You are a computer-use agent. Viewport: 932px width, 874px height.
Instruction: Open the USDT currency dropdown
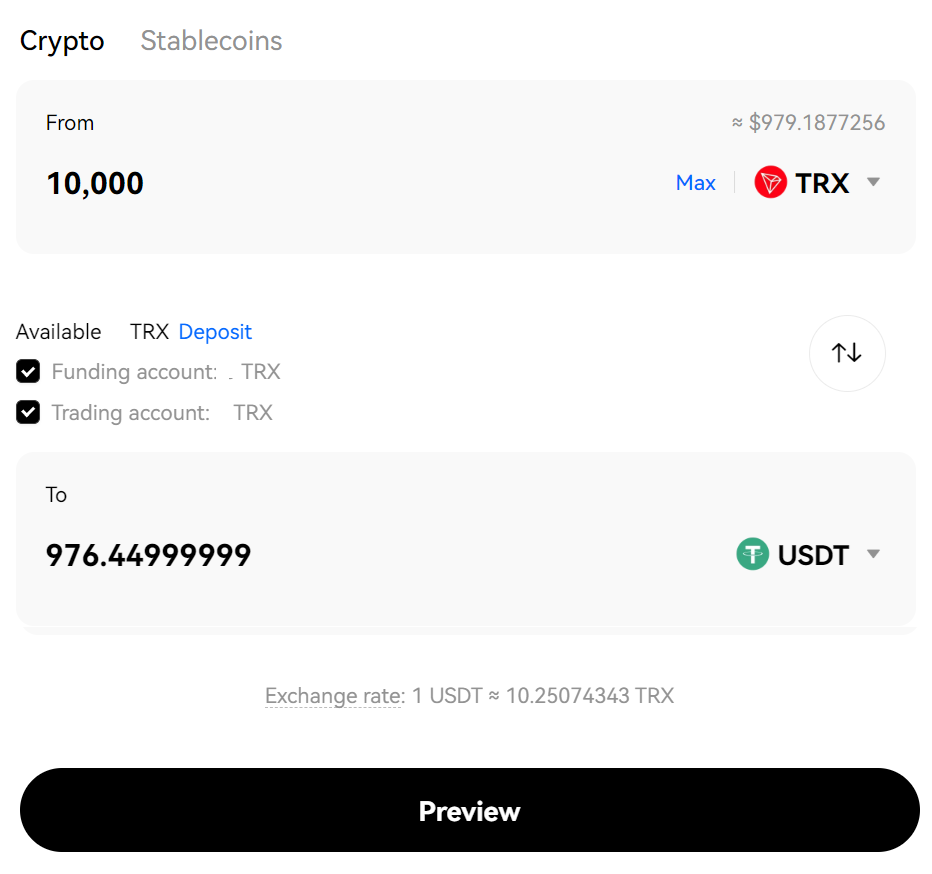pyautogui.click(x=809, y=555)
